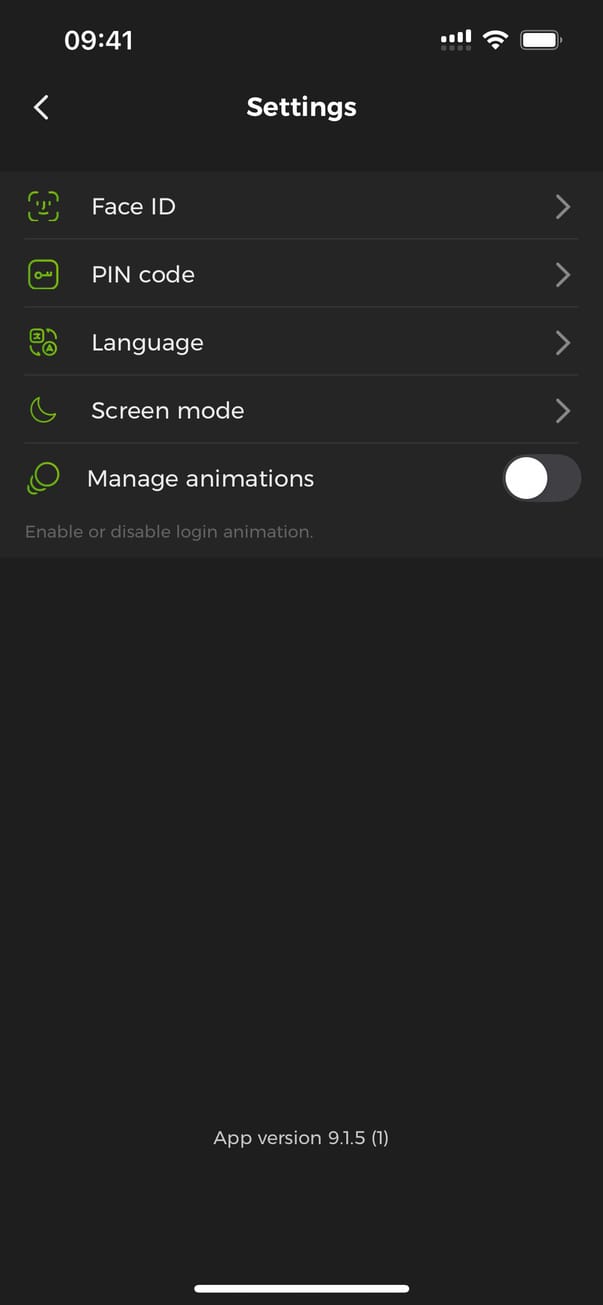Open Face ID settings
The width and height of the screenshot is (603, 1305).
tap(300, 207)
